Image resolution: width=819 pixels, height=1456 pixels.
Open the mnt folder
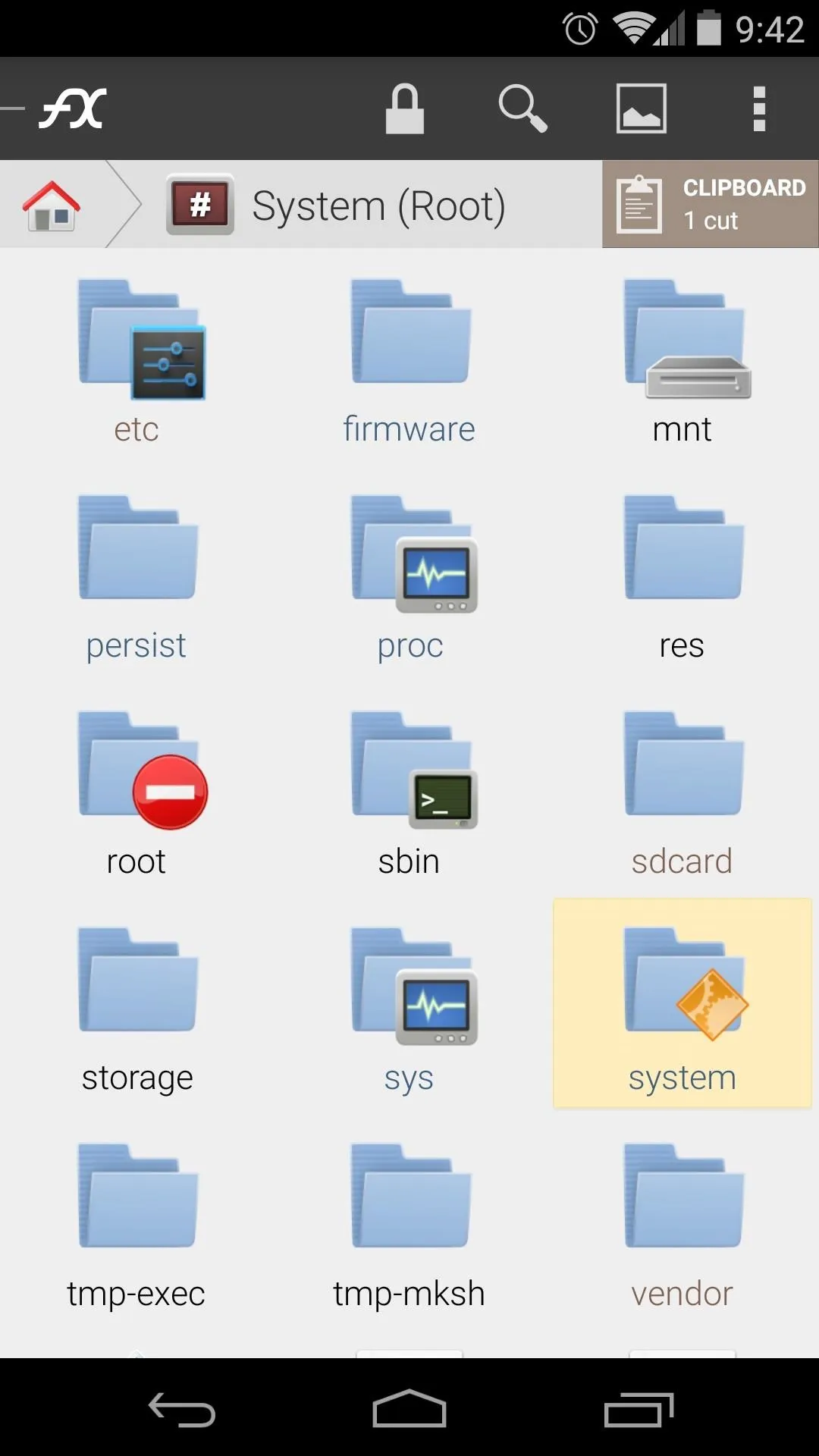(x=682, y=362)
